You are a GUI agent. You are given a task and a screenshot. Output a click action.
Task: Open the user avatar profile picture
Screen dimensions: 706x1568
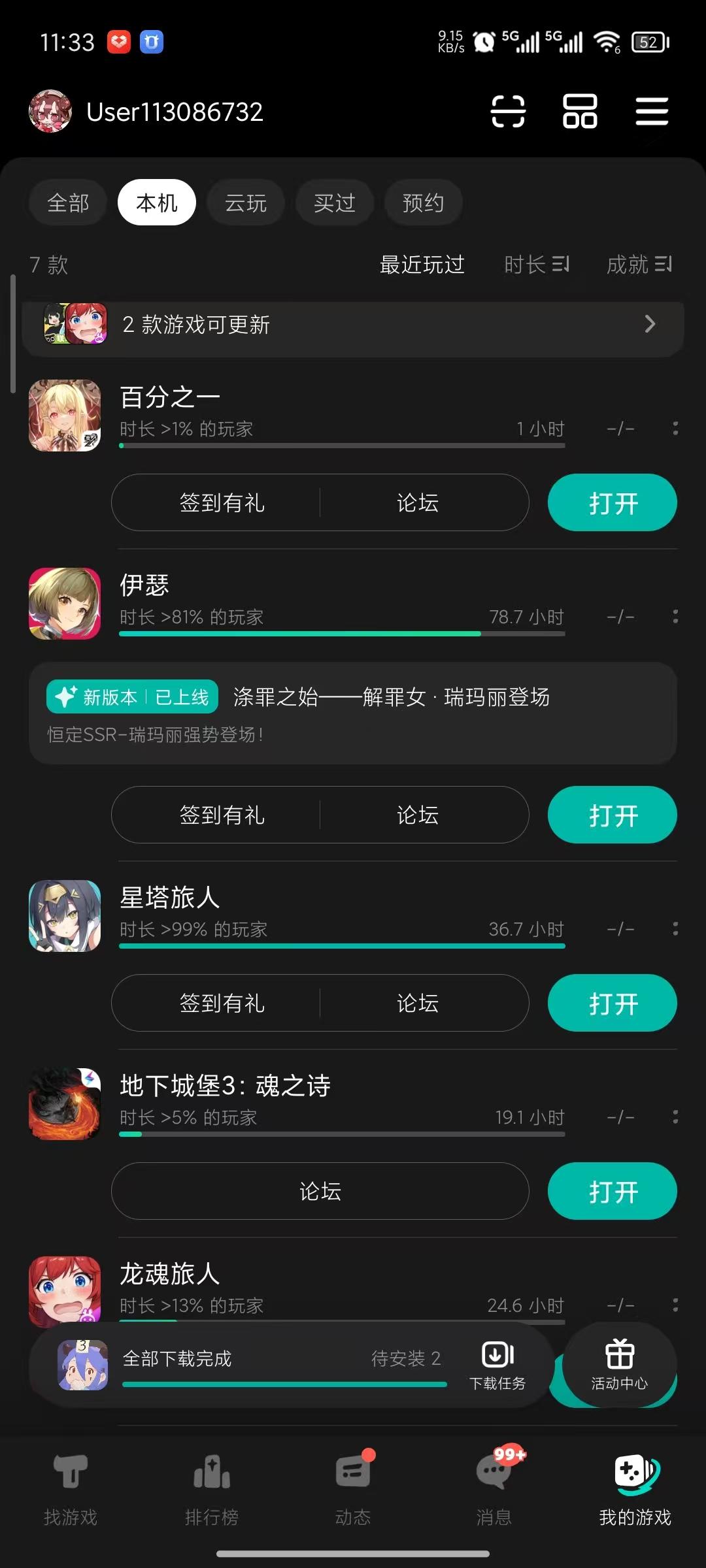(49, 110)
